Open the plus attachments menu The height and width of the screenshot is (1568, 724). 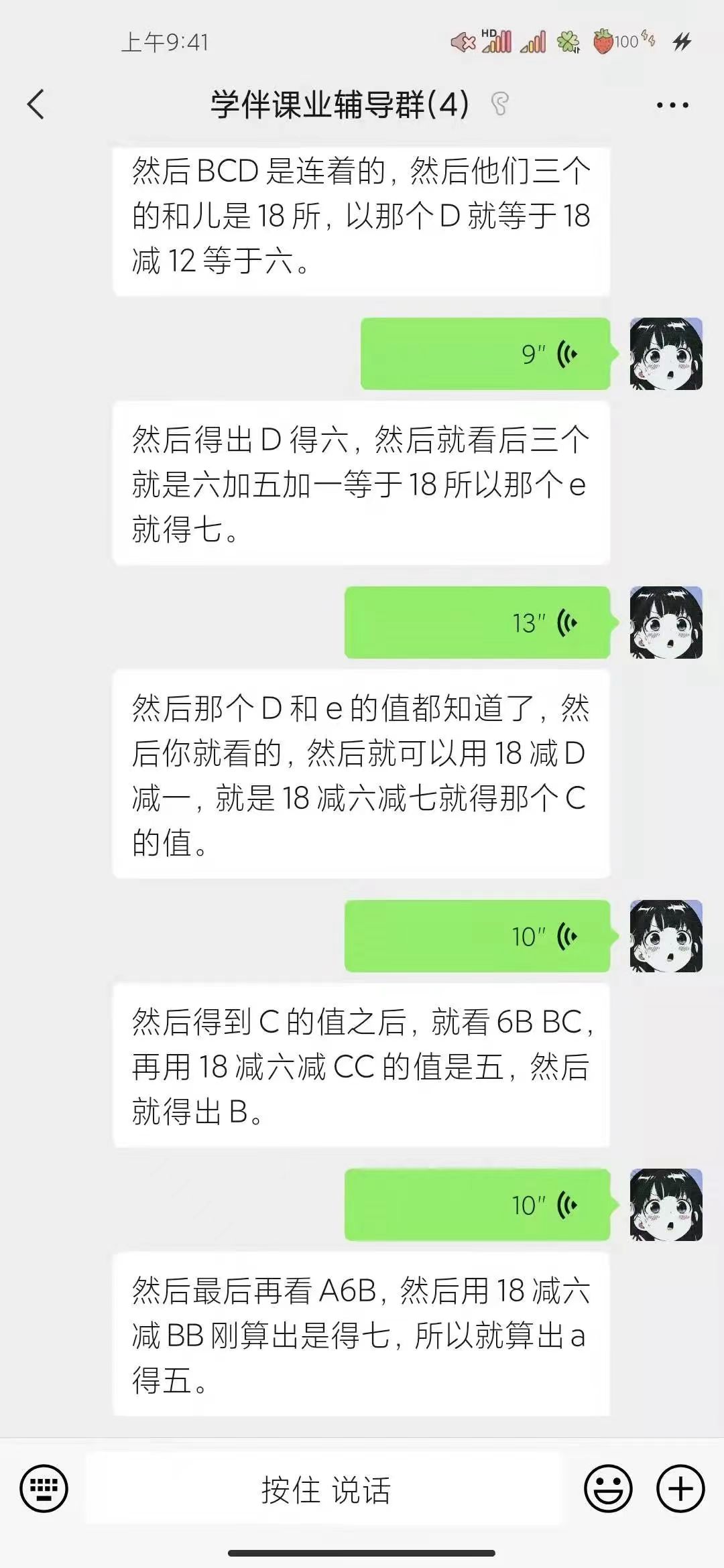pyautogui.click(x=680, y=1489)
